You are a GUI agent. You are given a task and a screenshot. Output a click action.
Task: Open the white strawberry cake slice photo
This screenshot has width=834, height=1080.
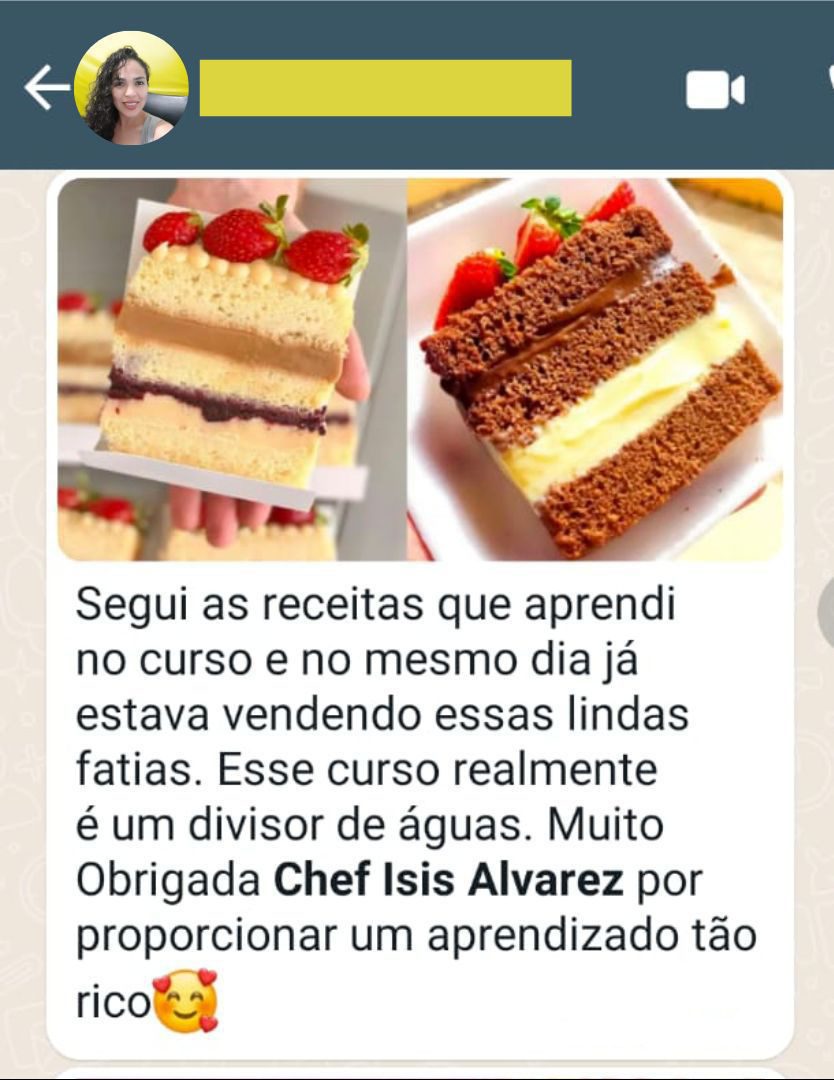(x=231, y=369)
